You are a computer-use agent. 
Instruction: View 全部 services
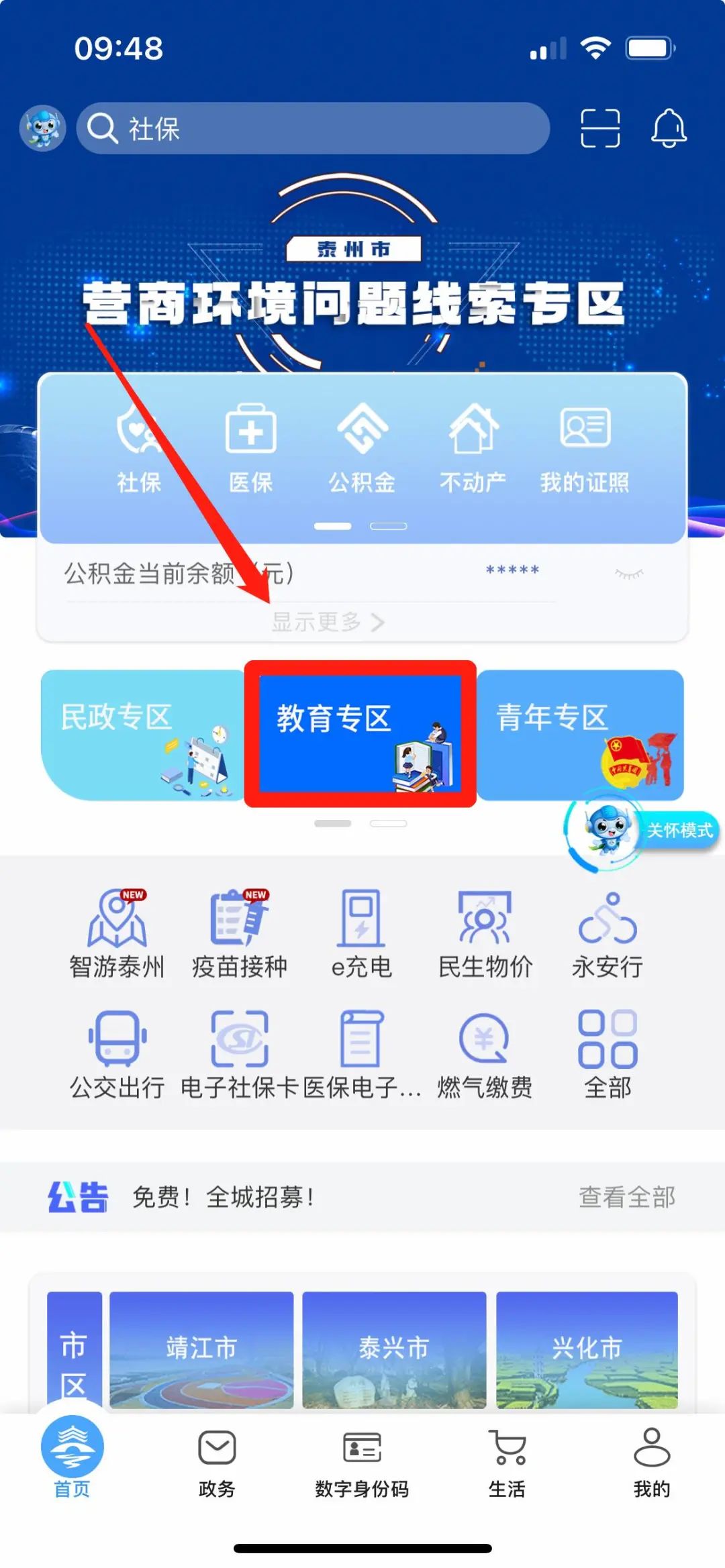(x=608, y=1055)
